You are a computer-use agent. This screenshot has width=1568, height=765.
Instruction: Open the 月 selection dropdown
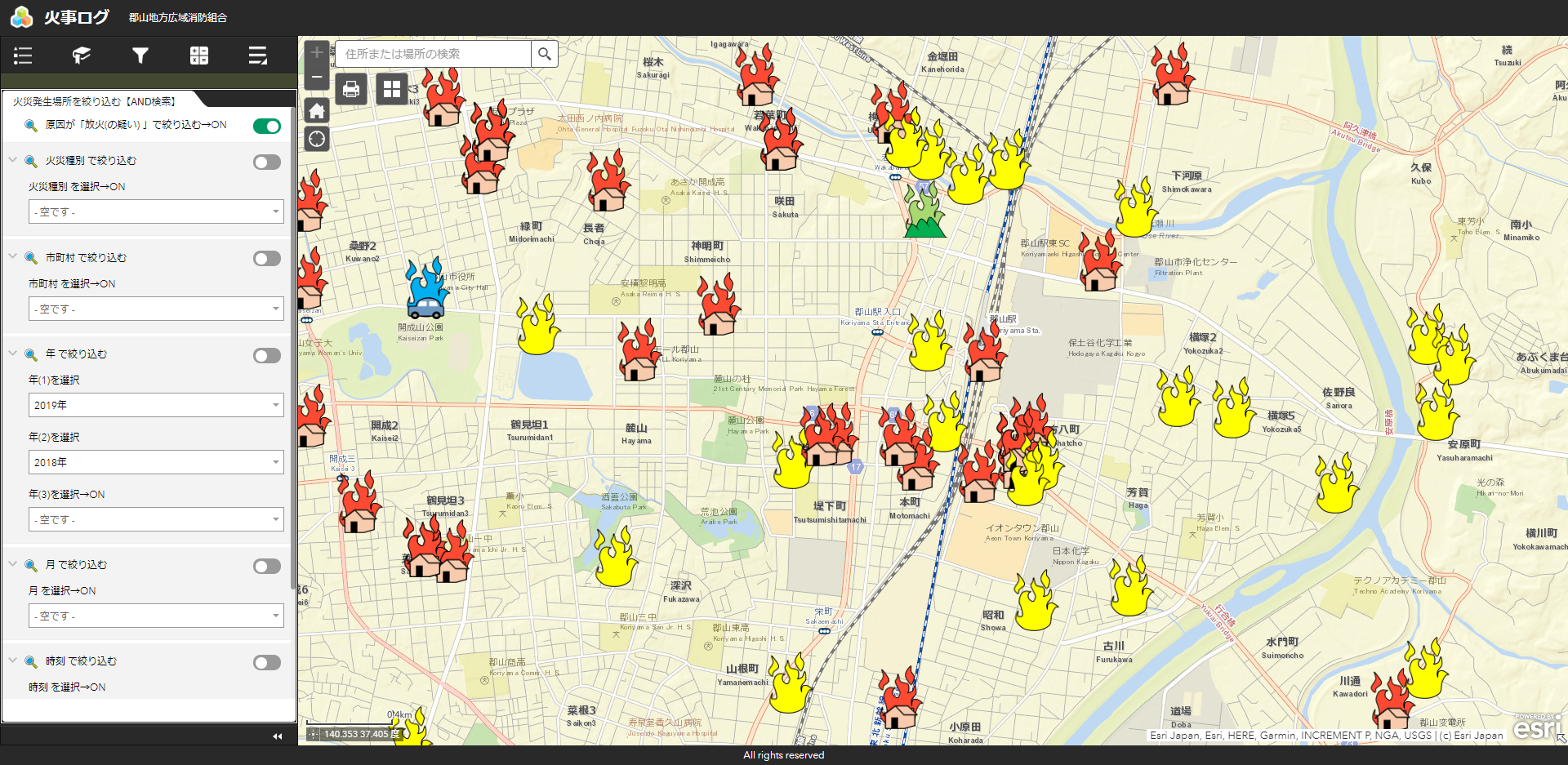click(x=156, y=616)
